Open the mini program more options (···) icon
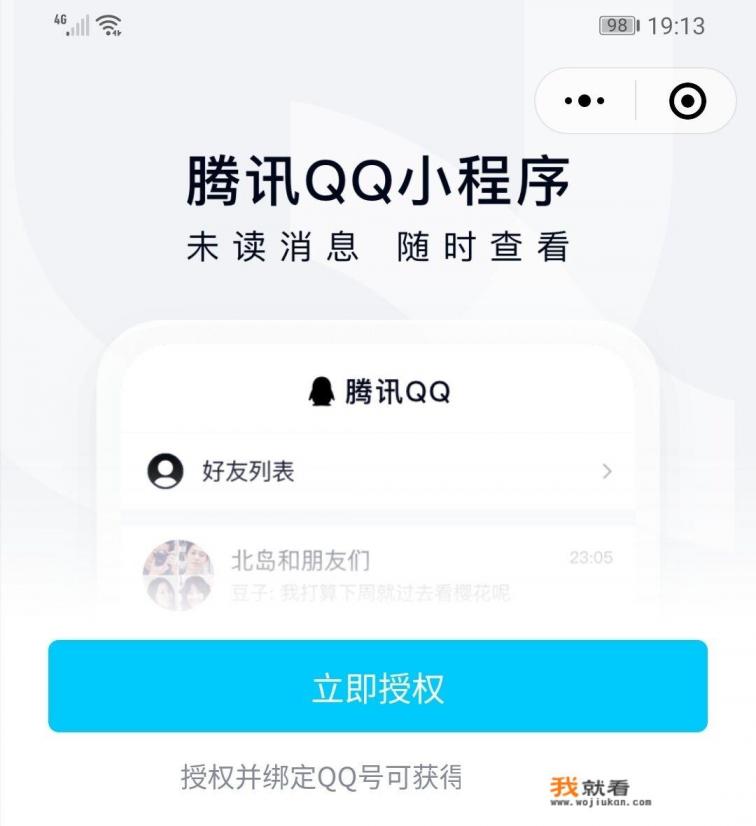 (584, 100)
